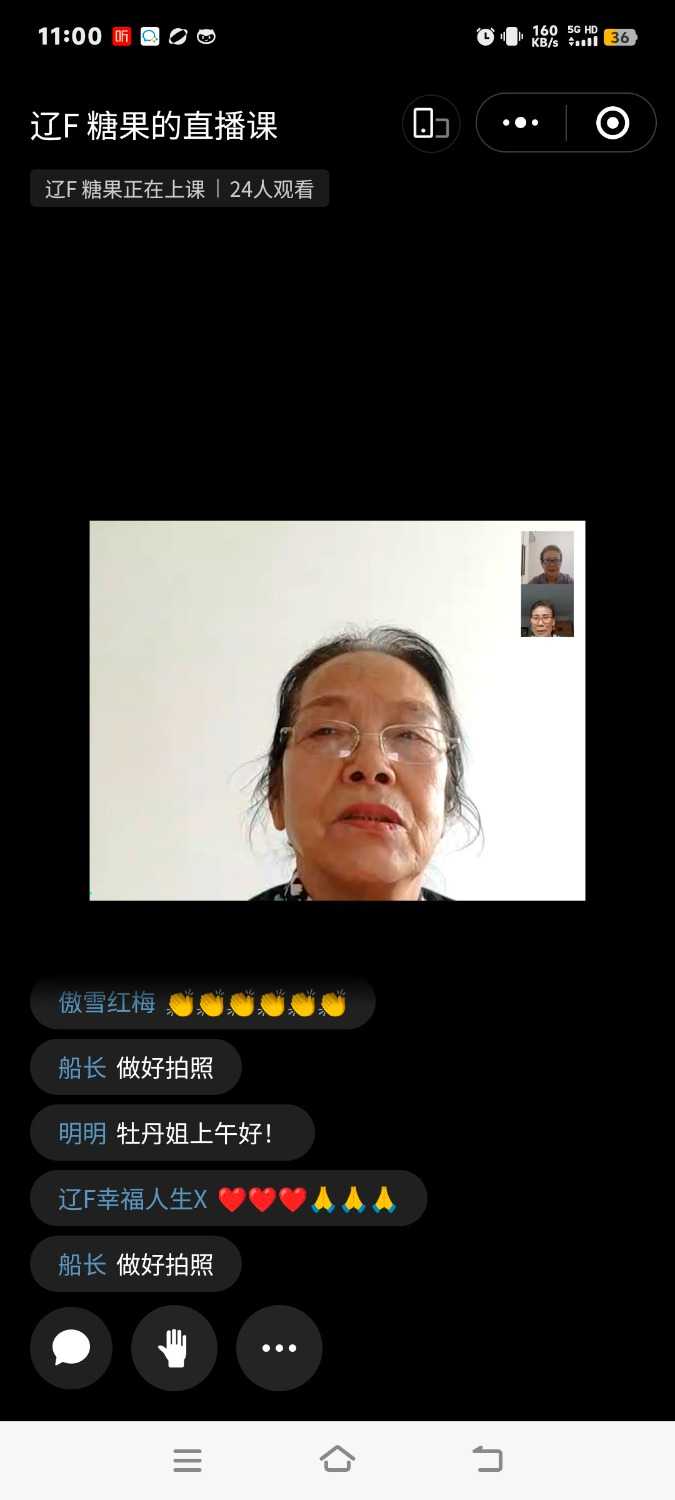Open the recent apps menu
The width and height of the screenshot is (675, 1500).
click(x=187, y=1460)
